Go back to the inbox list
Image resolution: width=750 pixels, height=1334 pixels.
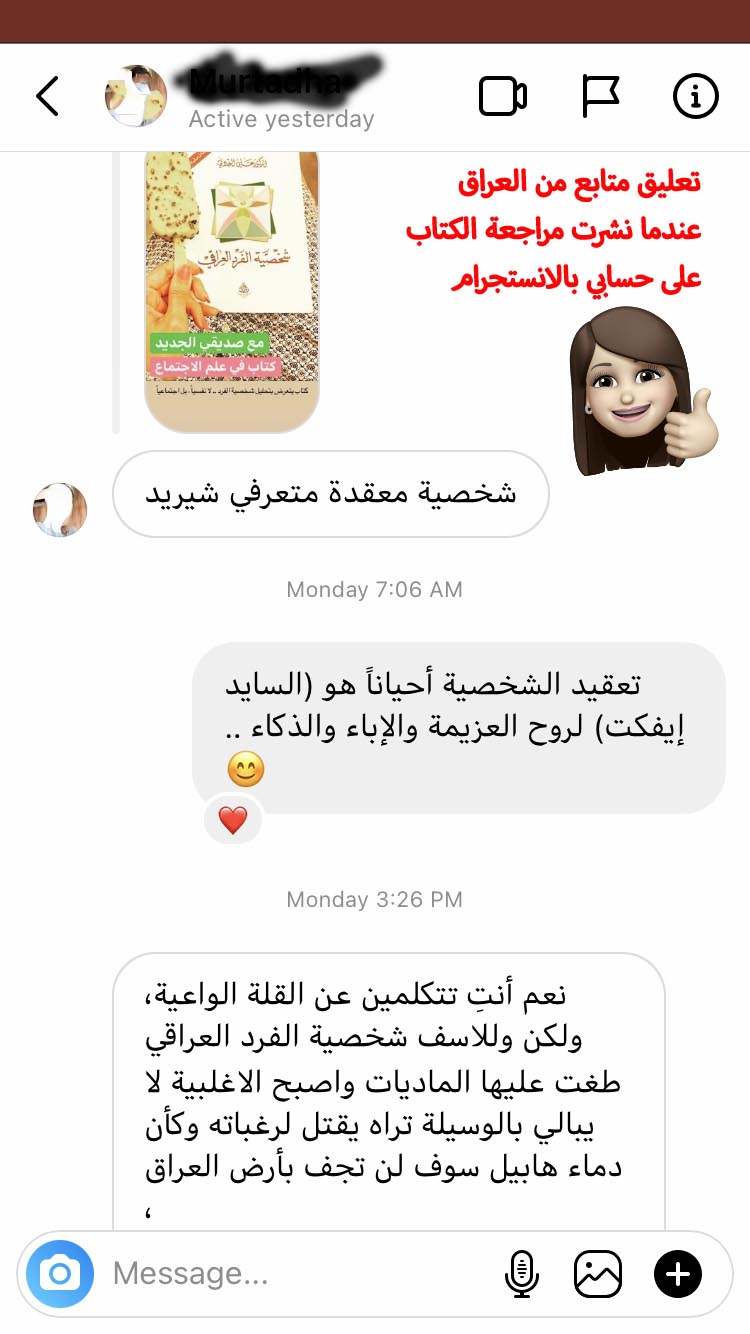47,97
